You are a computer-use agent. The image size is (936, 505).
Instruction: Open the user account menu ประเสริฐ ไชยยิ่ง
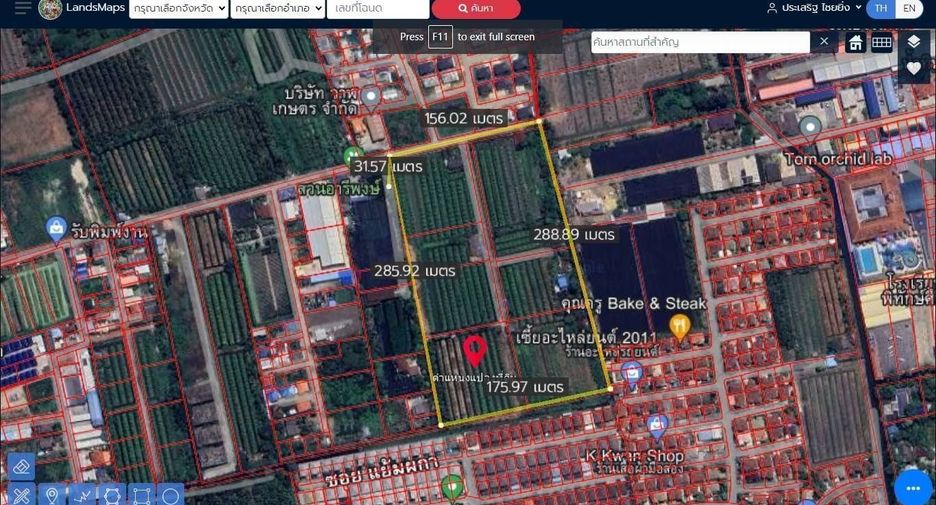814,8
